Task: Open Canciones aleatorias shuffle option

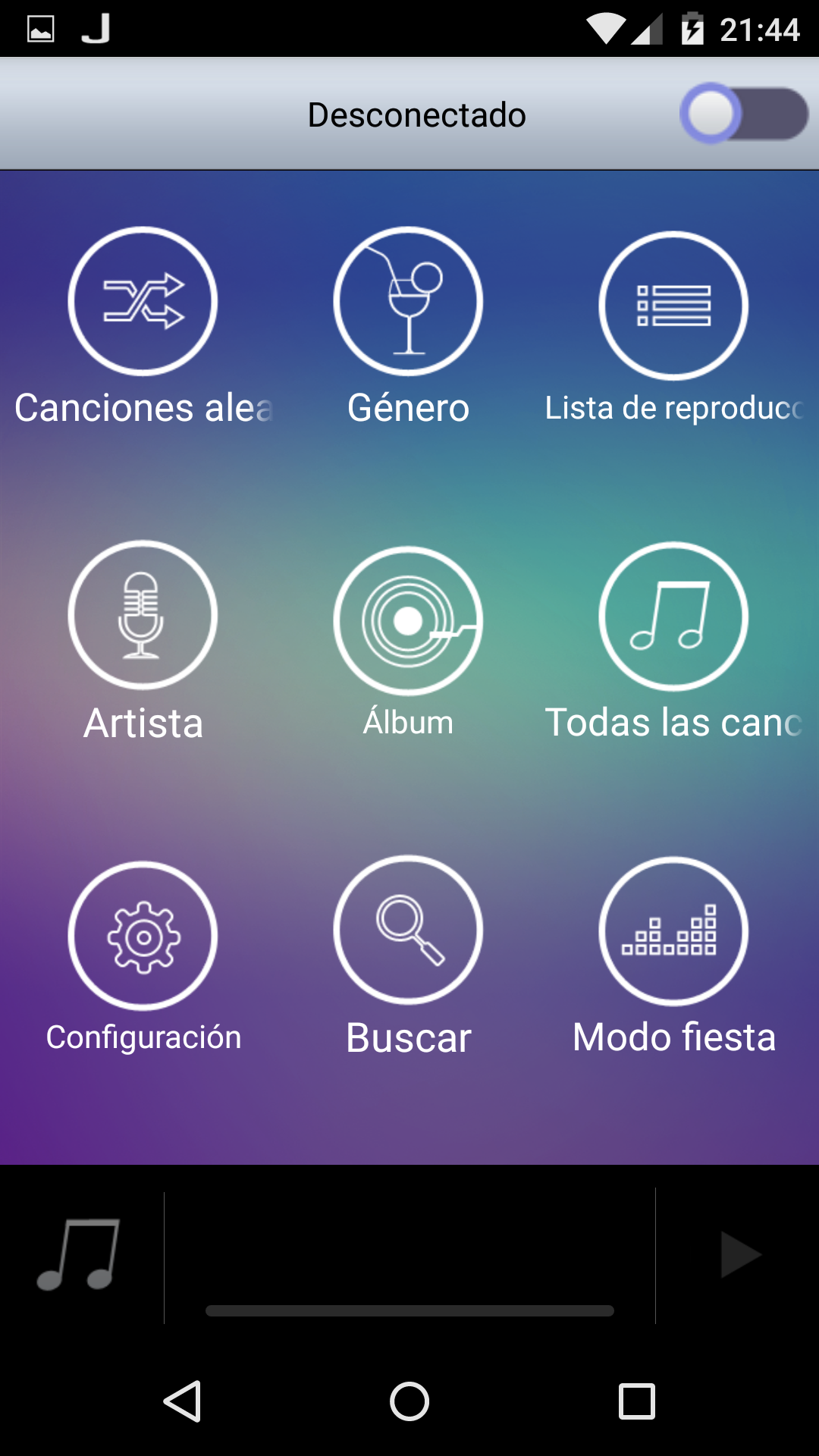Action: pyautogui.click(x=143, y=301)
